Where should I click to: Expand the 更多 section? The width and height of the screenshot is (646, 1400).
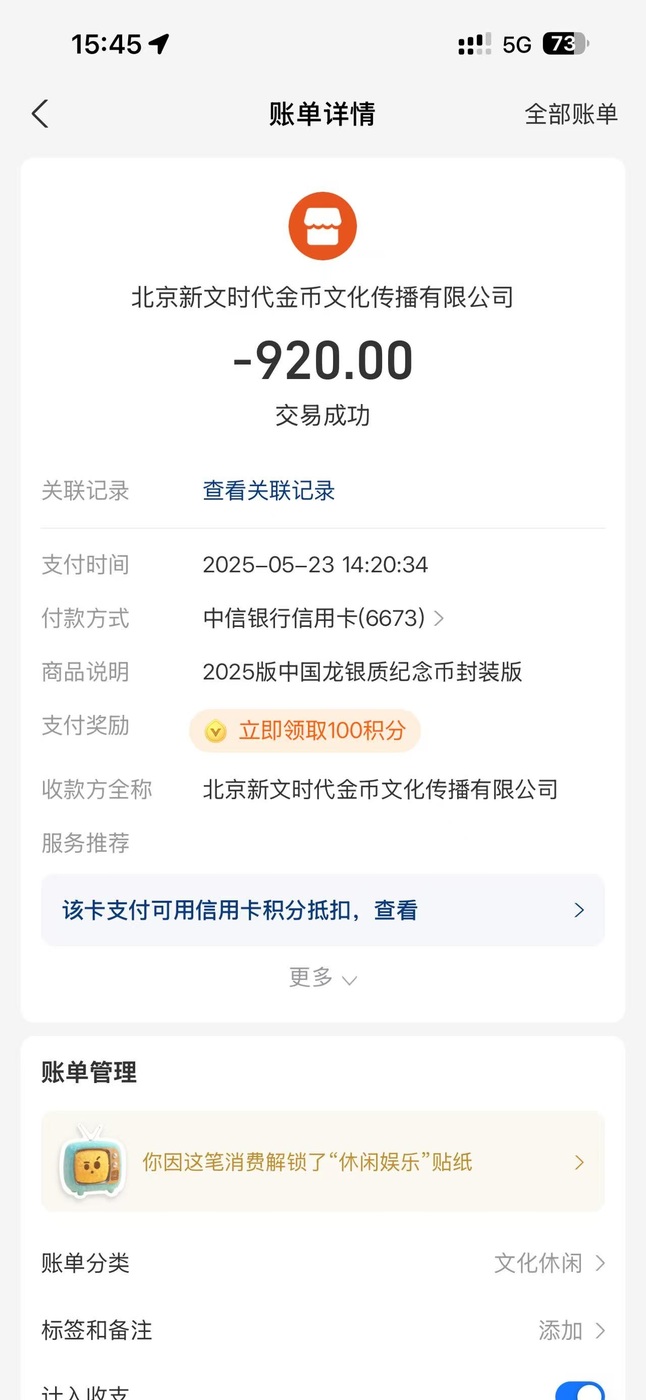click(x=323, y=978)
